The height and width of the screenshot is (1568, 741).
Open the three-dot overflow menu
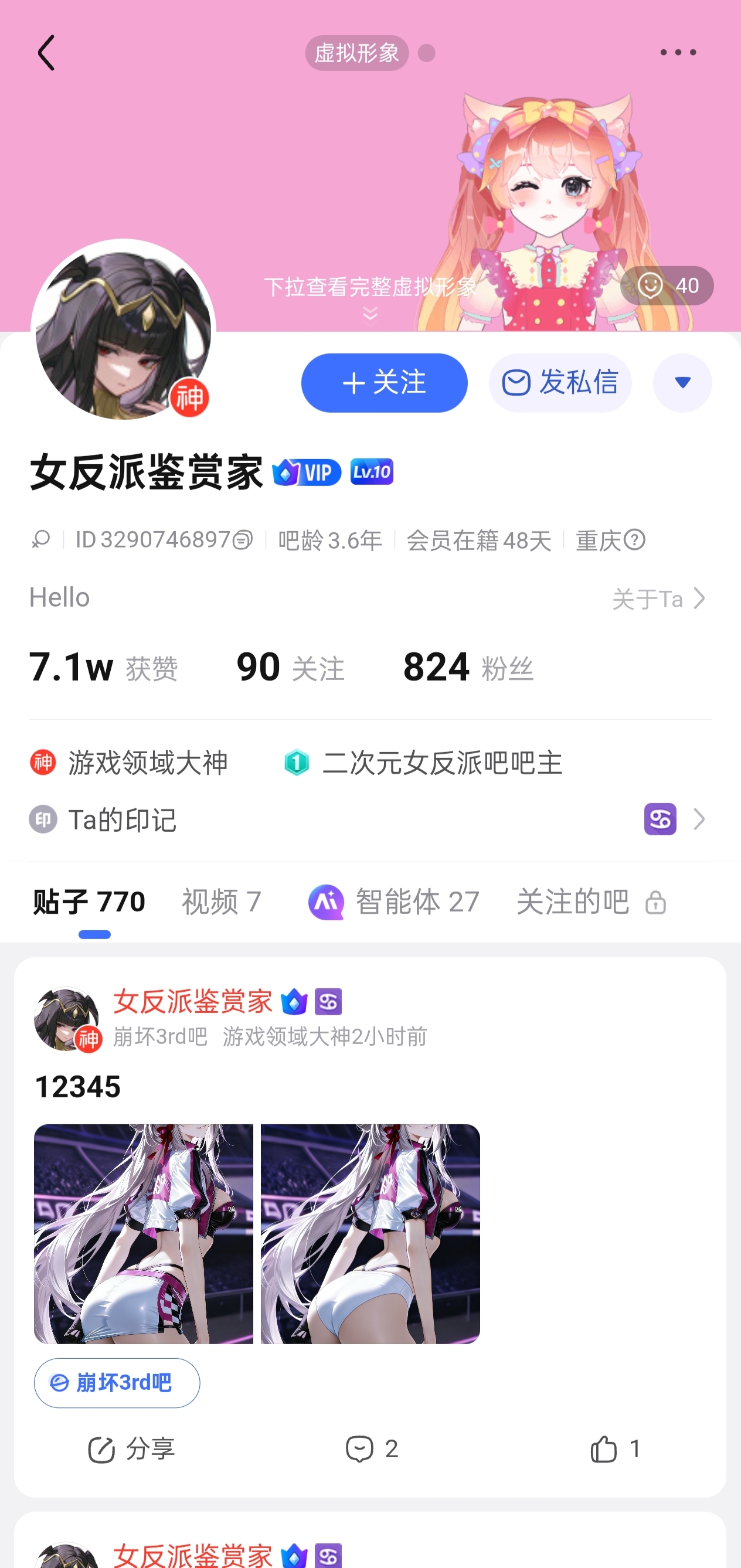click(678, 52)
